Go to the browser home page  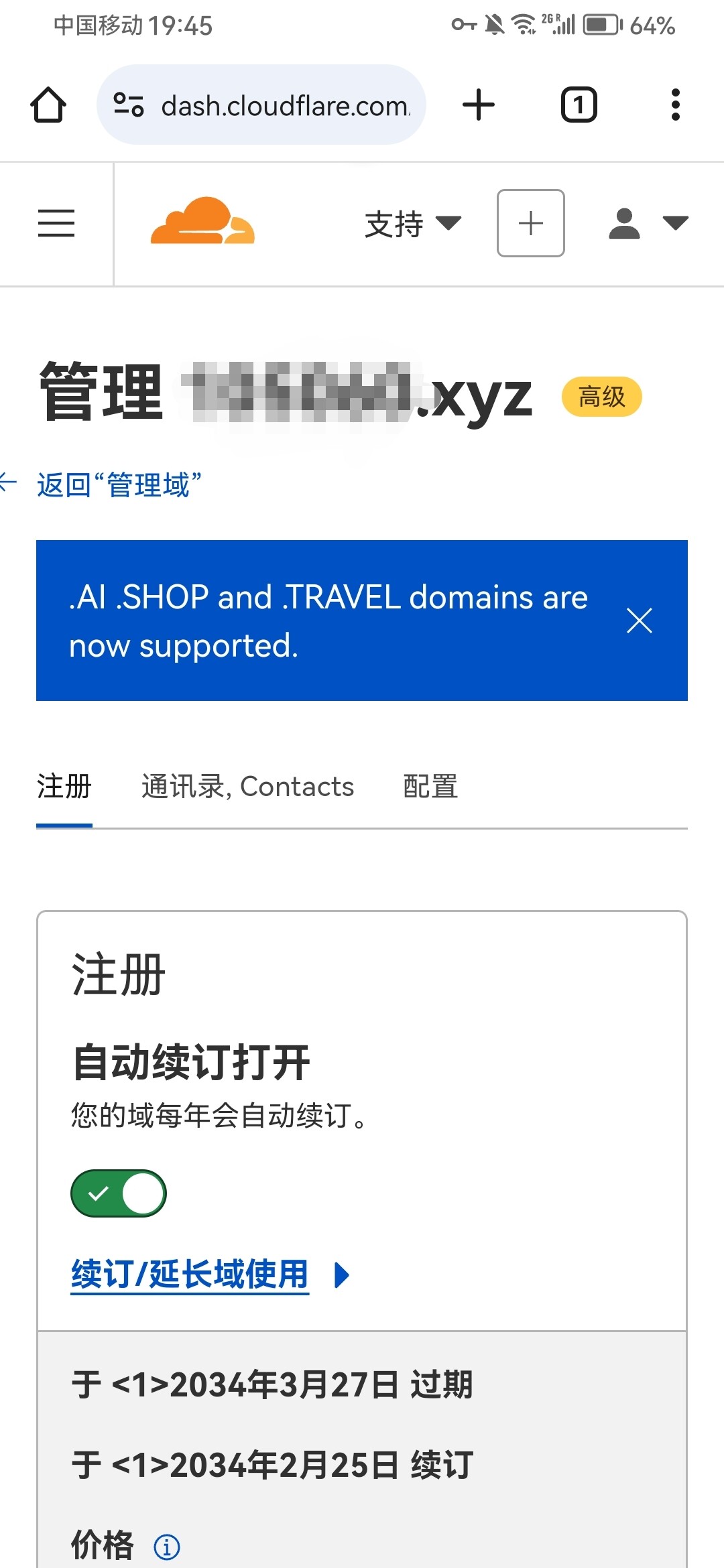[x=48, y=105]
